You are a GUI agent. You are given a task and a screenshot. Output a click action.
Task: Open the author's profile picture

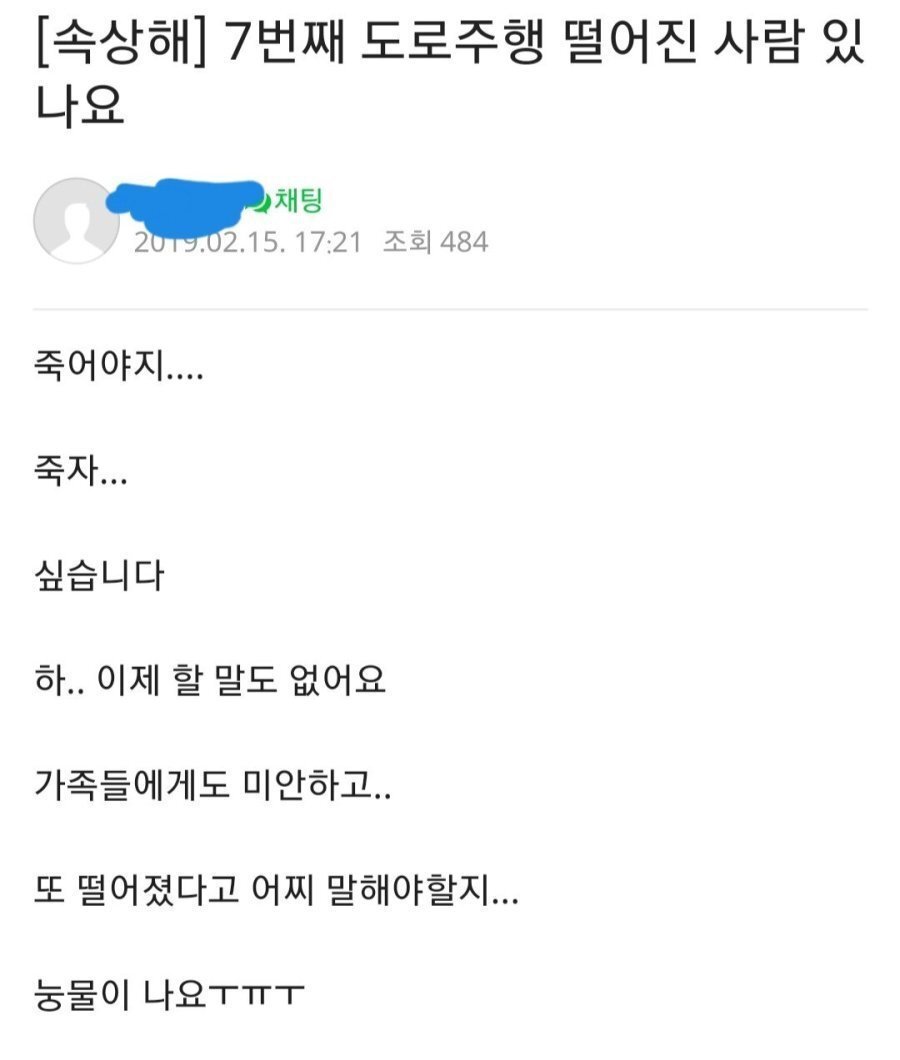[77, 221]
